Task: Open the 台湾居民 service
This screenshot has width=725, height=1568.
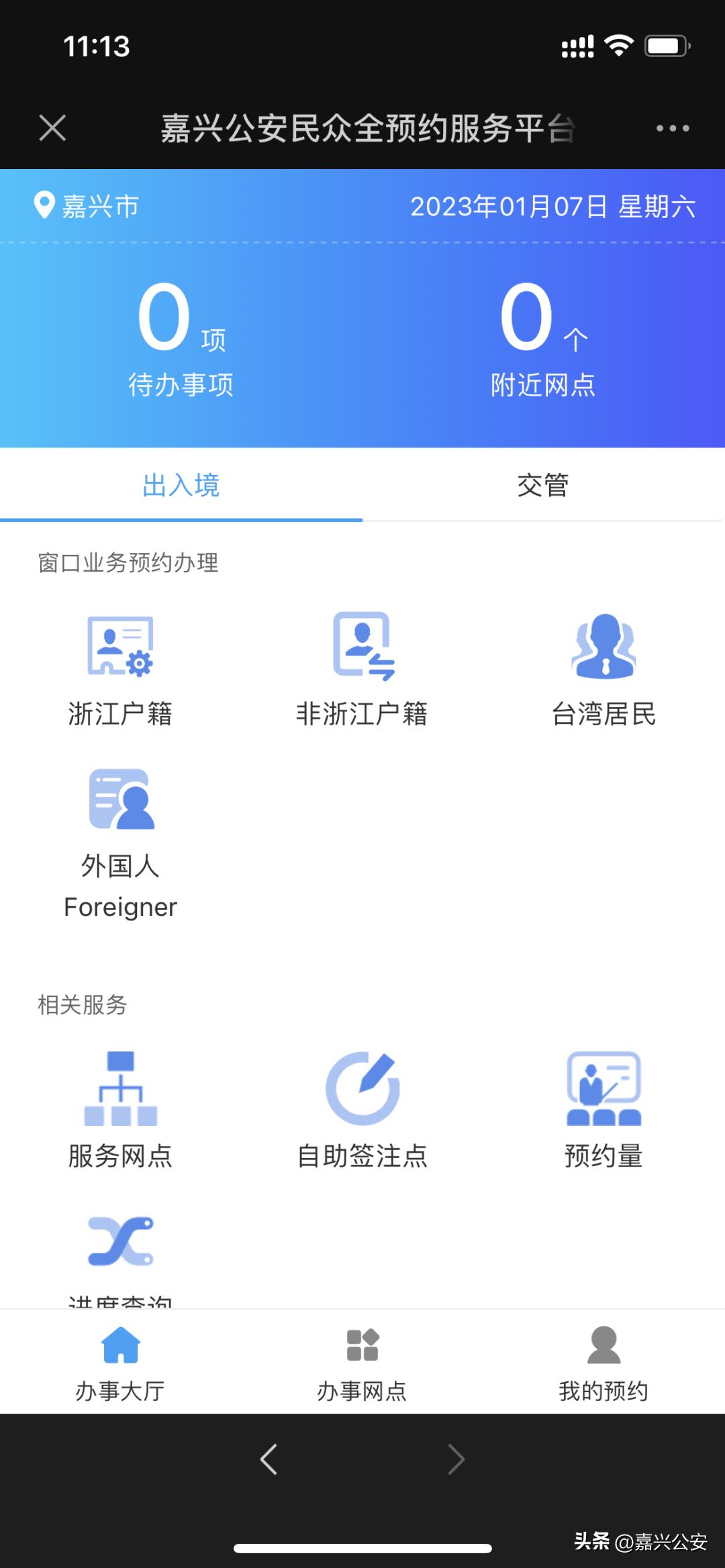Action: 604,671
